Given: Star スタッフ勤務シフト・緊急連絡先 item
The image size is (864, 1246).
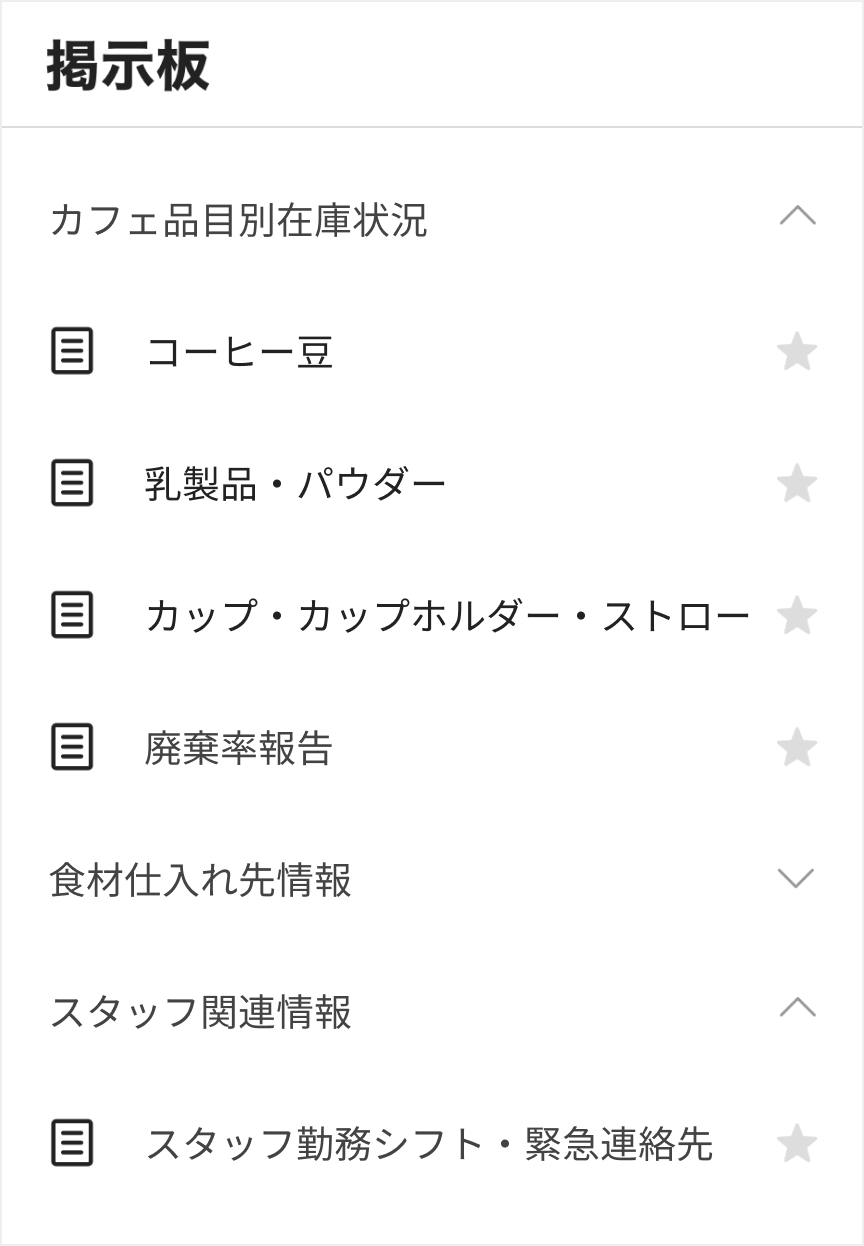Looking at the screenshot, I should (x=796, y=1144).
